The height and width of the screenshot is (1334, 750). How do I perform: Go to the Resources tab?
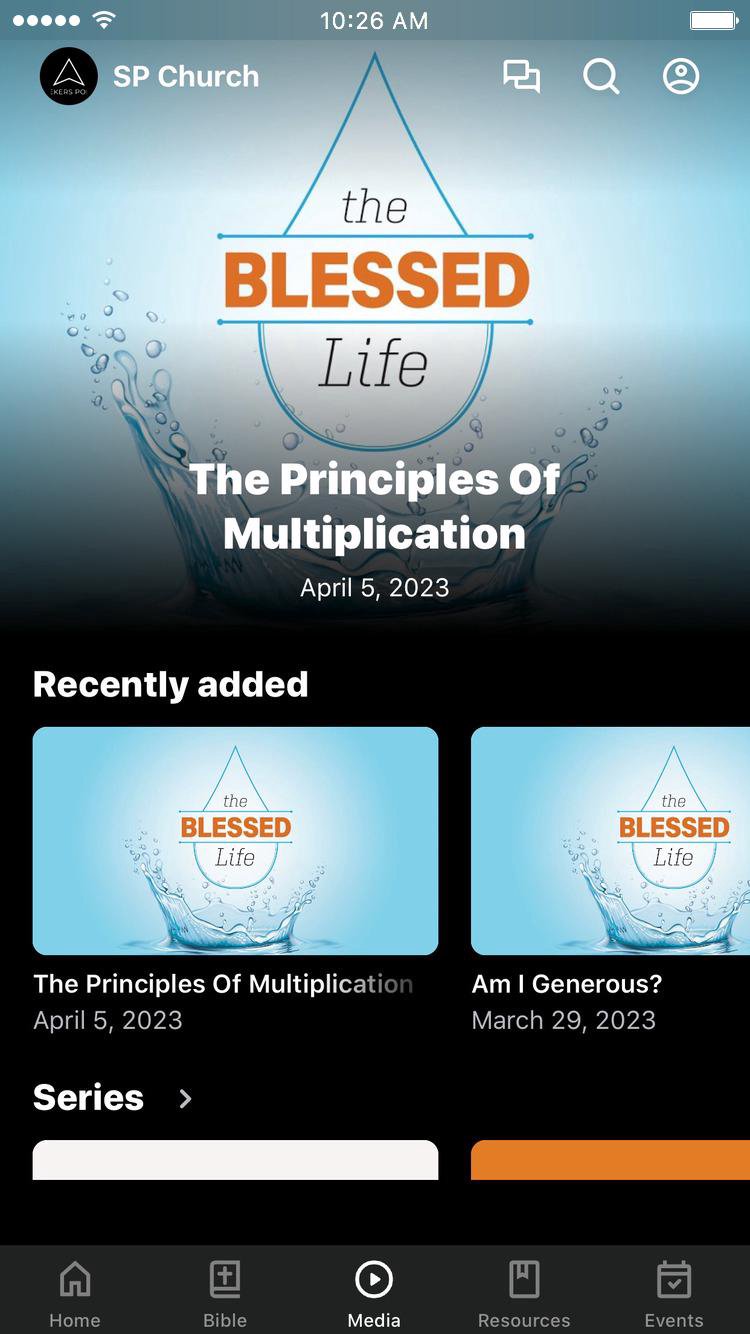pos(524,1294)
